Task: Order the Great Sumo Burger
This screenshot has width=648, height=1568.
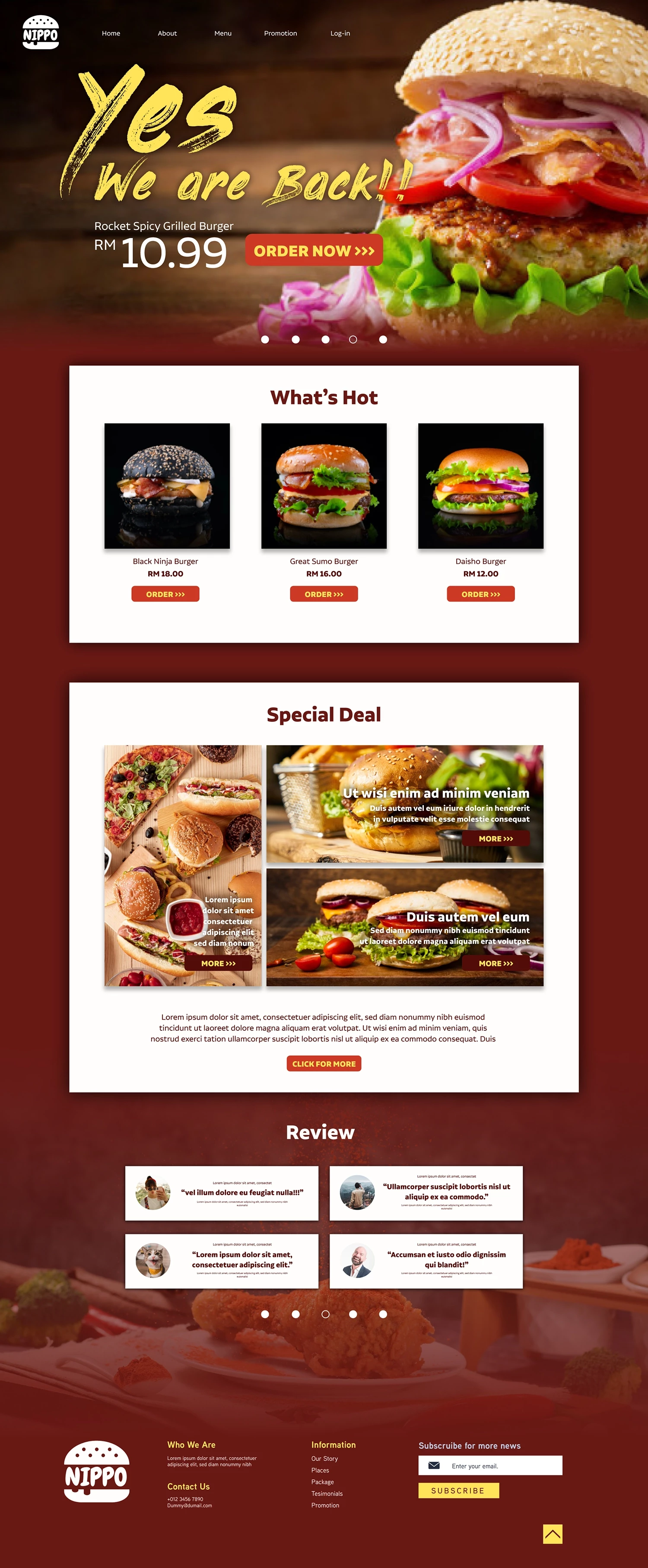Action: 324,594
